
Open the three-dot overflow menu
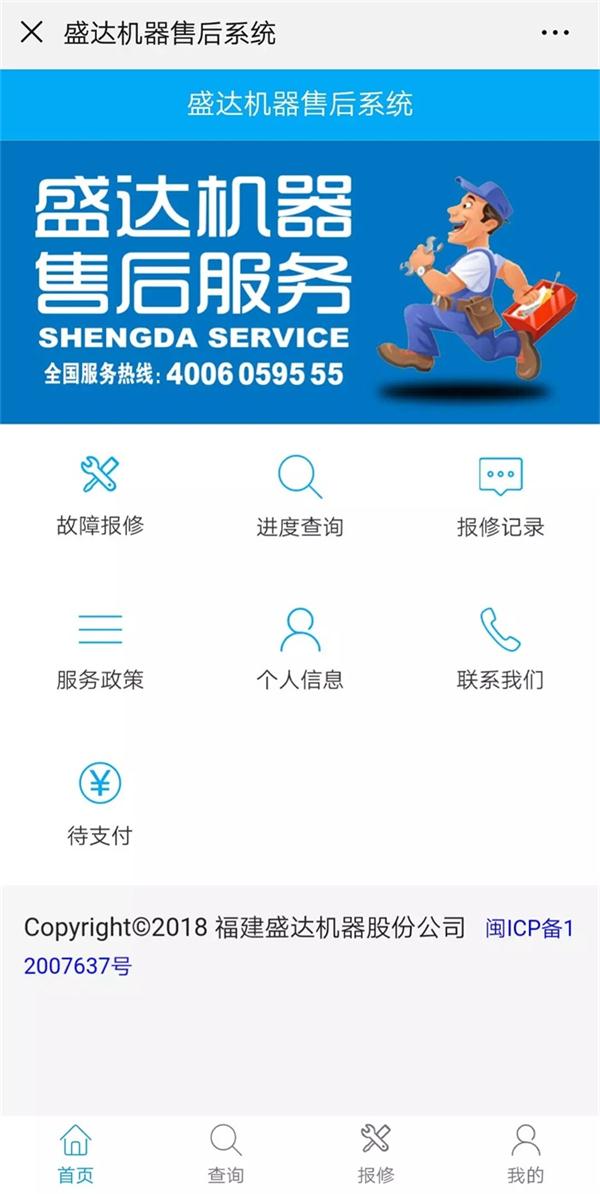[554, 33]
